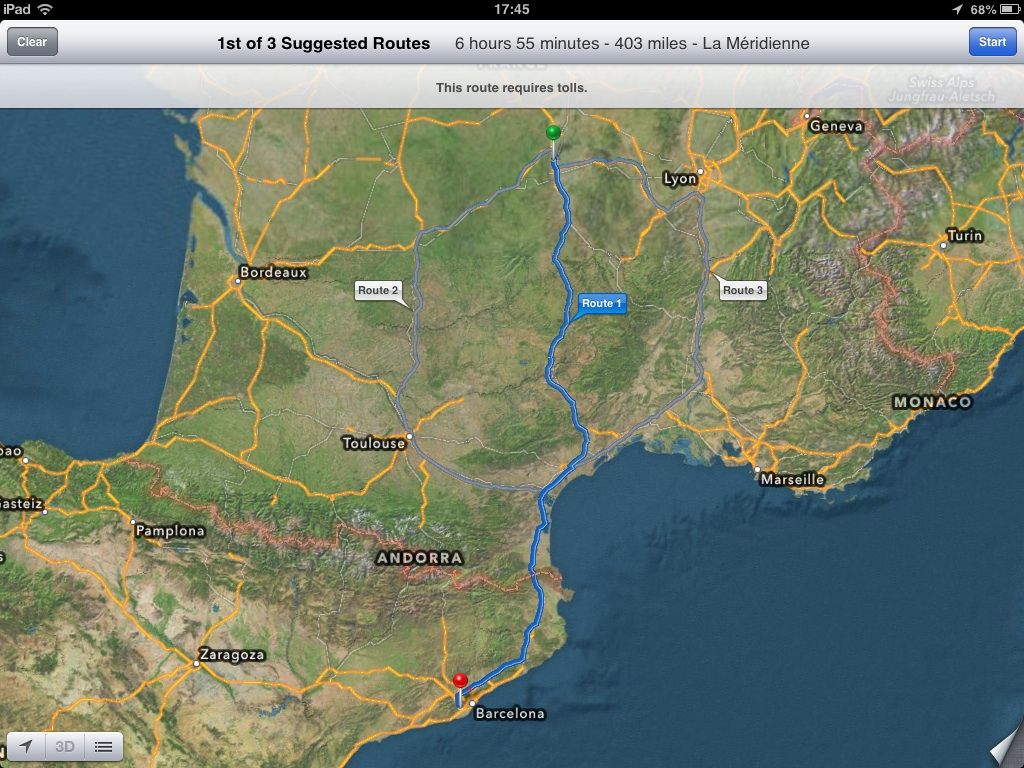Center the map on current location
Viewport: 1024px width, 768px height.
(x=26, y=746)
